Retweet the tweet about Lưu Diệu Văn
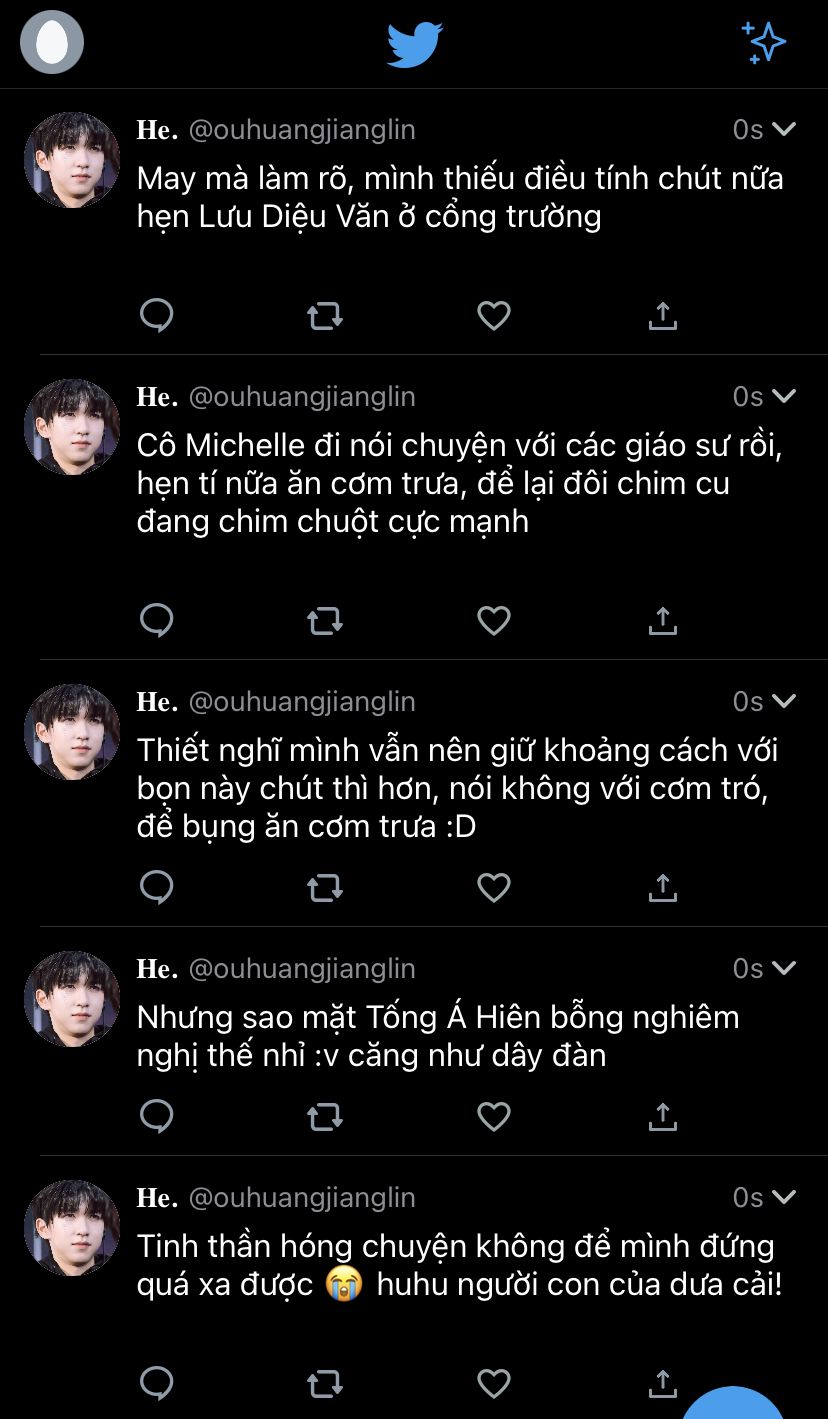The height and width of the screenshot is (1419, 828). pos(325,317)
